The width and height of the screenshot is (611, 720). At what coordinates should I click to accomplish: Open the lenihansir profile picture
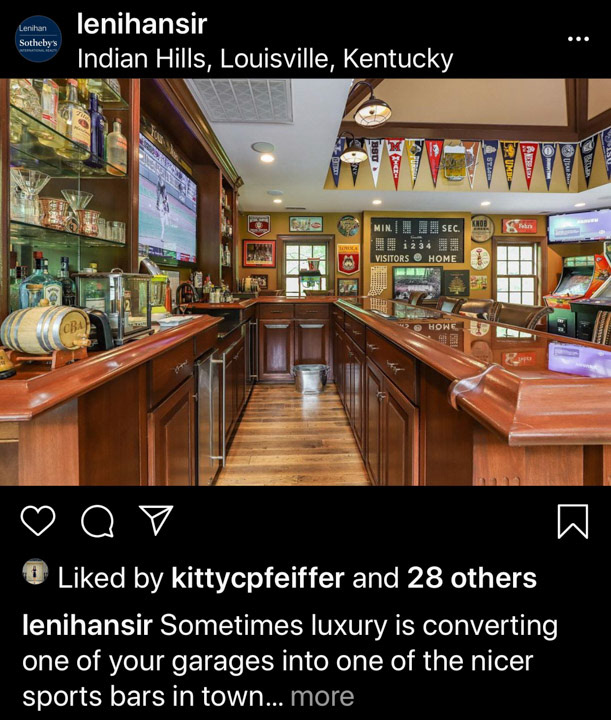click(38, 39)
